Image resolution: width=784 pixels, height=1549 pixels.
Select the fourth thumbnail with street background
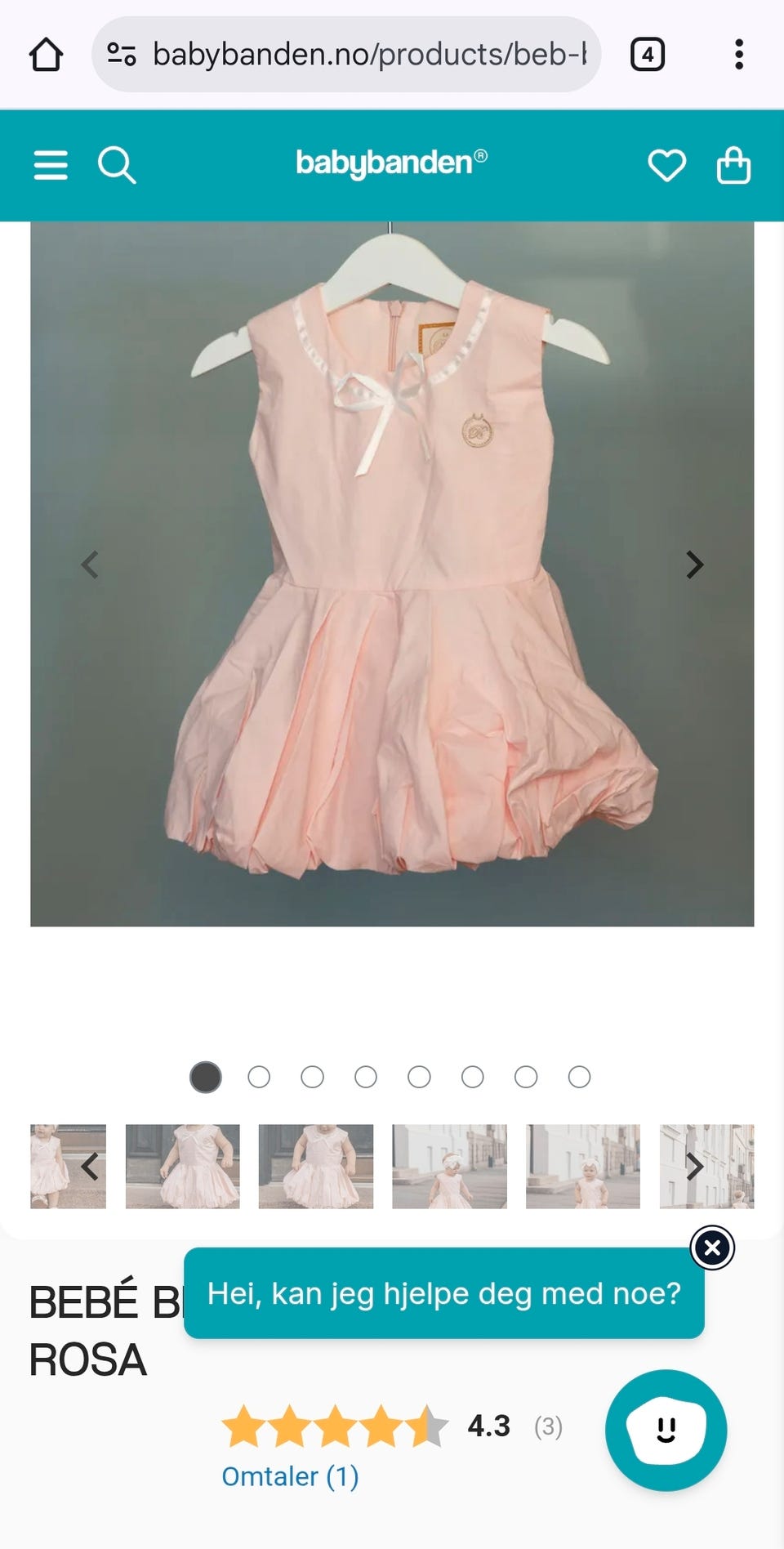449,1167
